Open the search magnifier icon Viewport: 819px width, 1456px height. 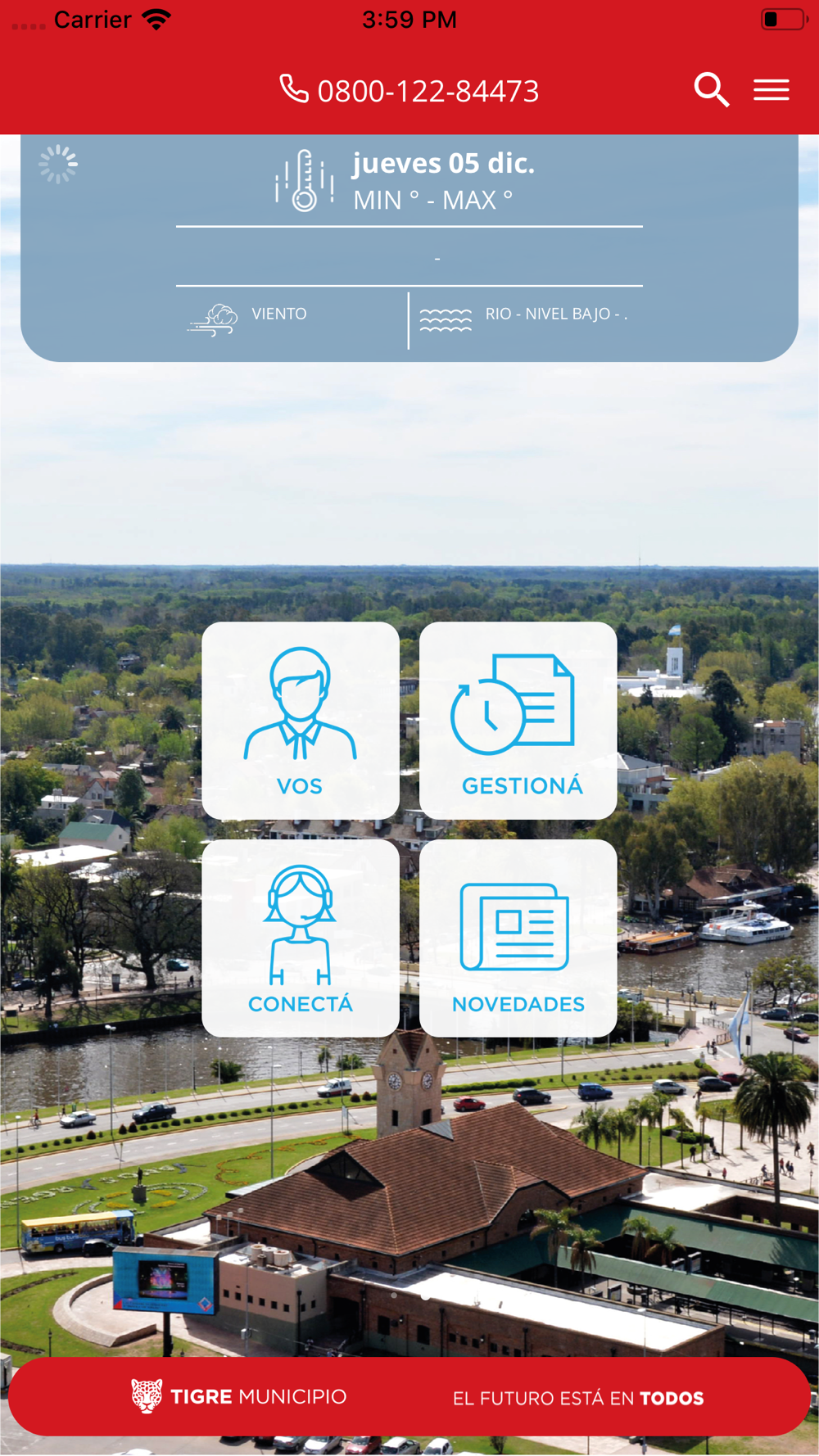point(711,89)
